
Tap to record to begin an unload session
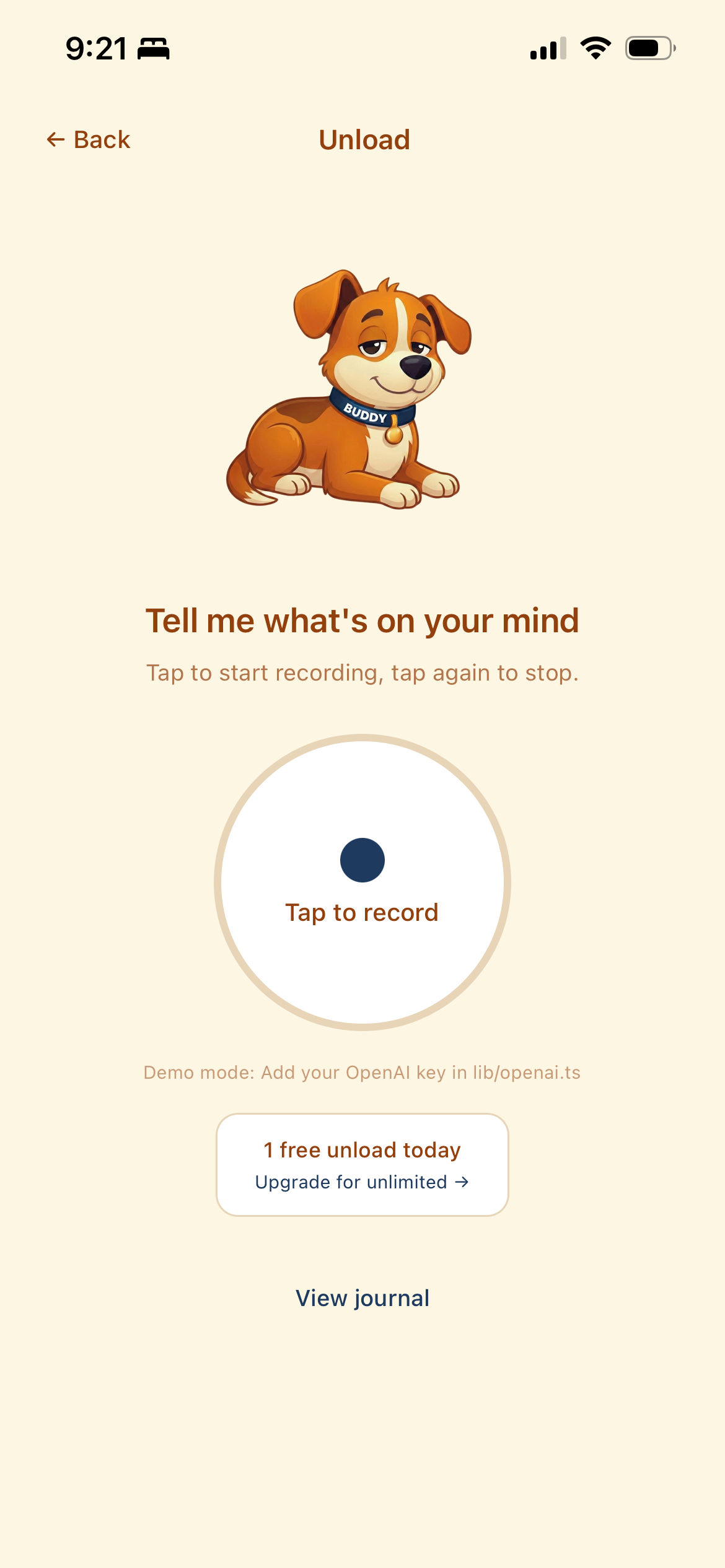pos(362,912)
